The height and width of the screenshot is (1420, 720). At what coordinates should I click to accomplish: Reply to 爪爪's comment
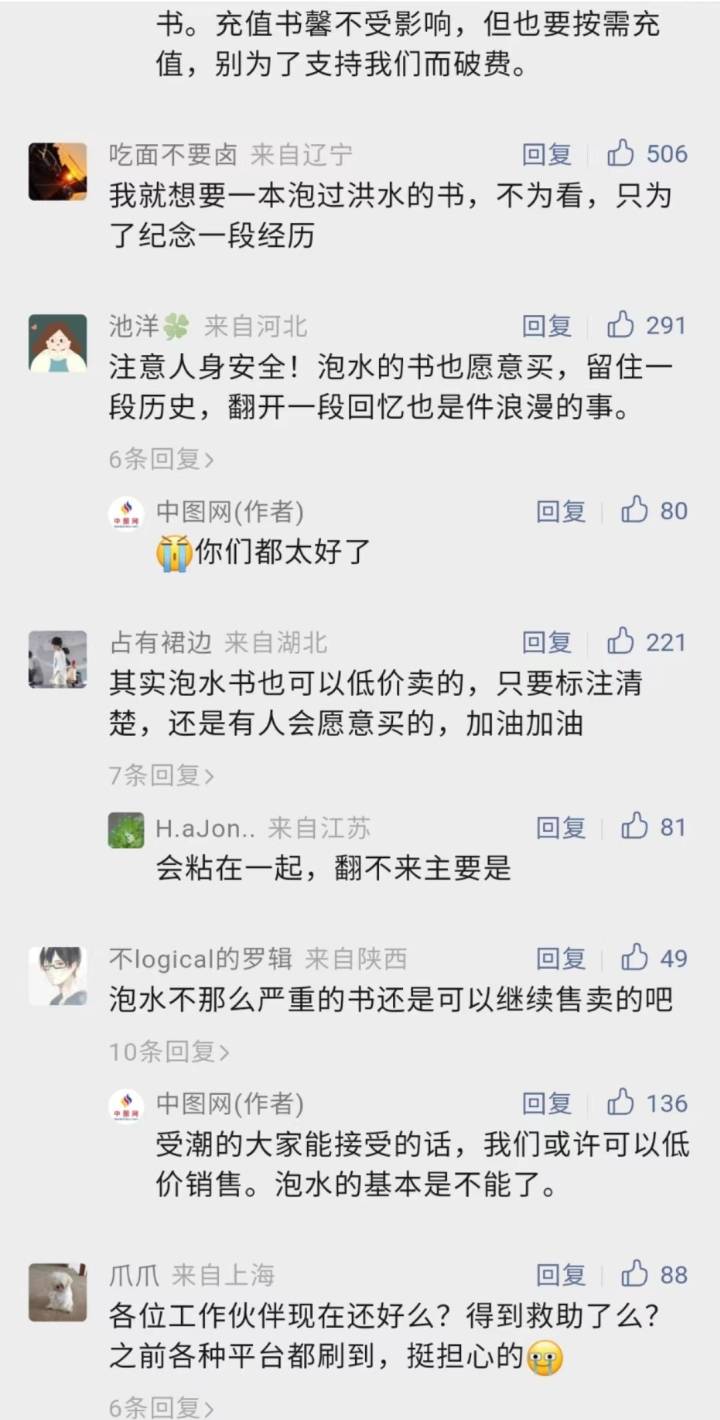560,1275
